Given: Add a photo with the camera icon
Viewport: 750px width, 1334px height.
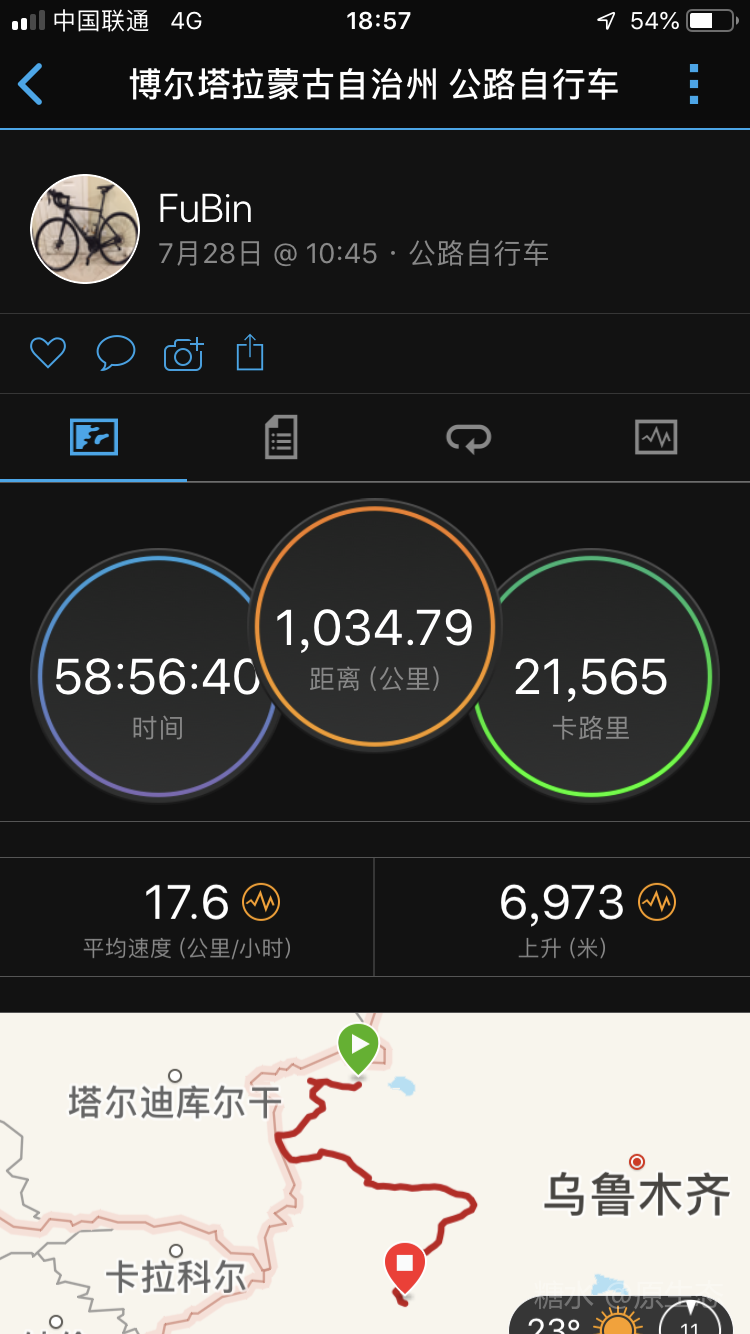Looking at the screenshot, I should [x=183, y=353].
